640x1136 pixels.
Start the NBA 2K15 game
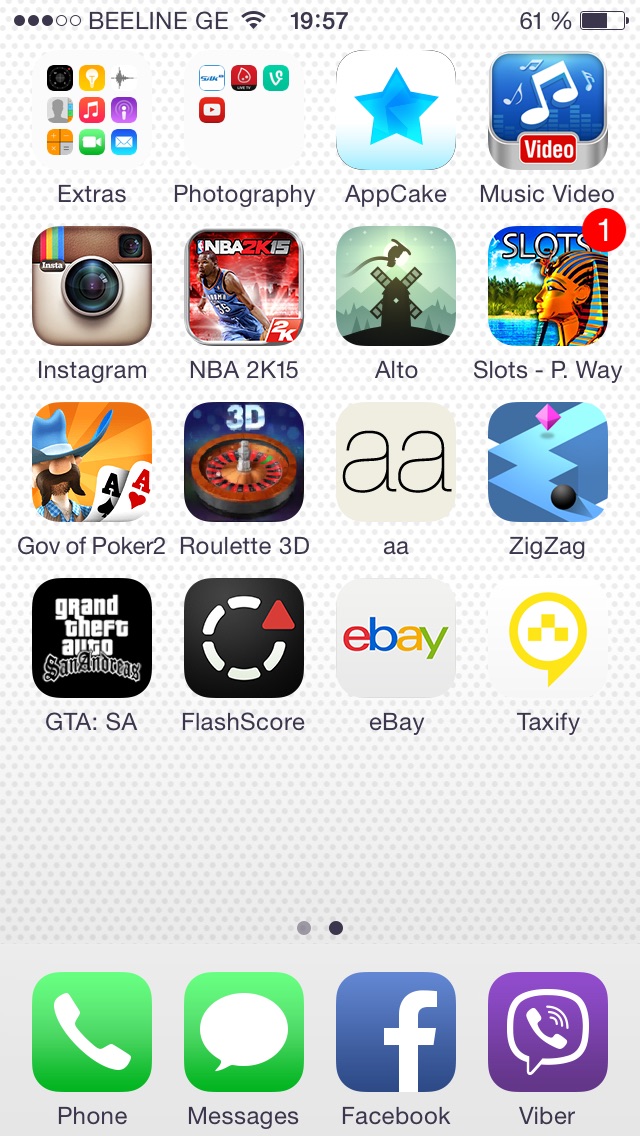[244, 286]
